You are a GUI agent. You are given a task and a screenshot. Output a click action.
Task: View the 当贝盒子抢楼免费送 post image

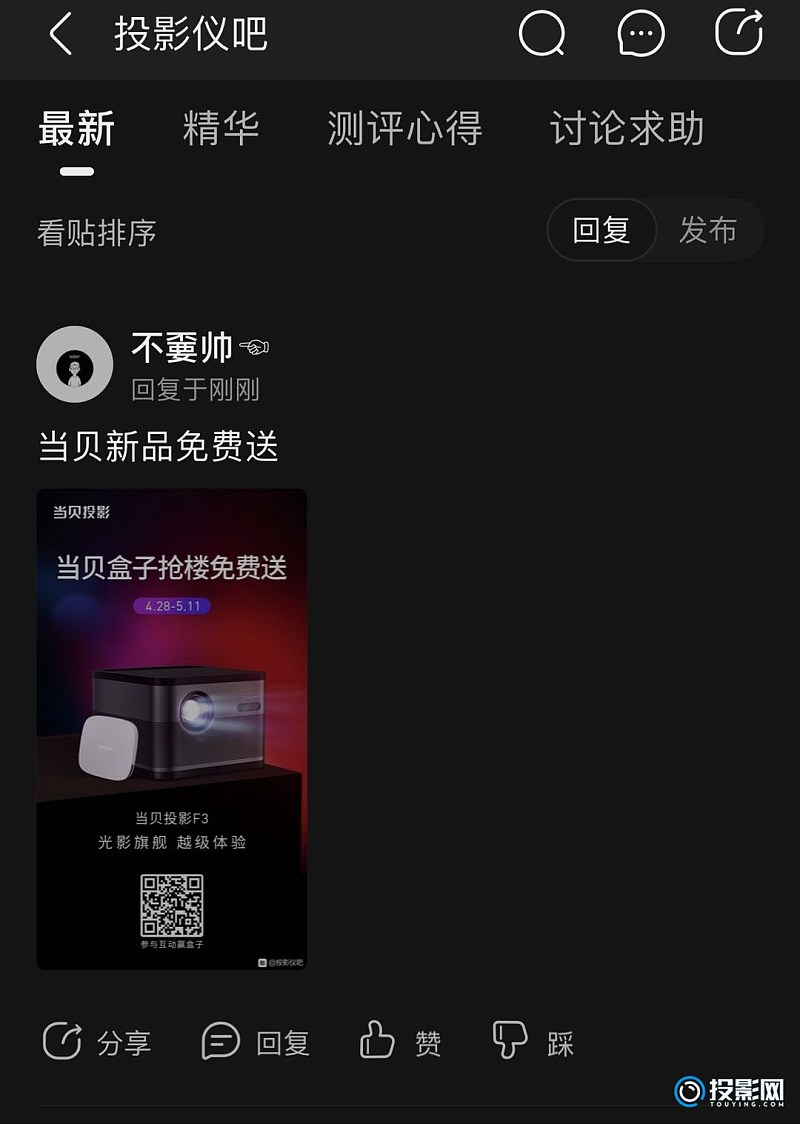pyautogui.click(x=172, y=728)
